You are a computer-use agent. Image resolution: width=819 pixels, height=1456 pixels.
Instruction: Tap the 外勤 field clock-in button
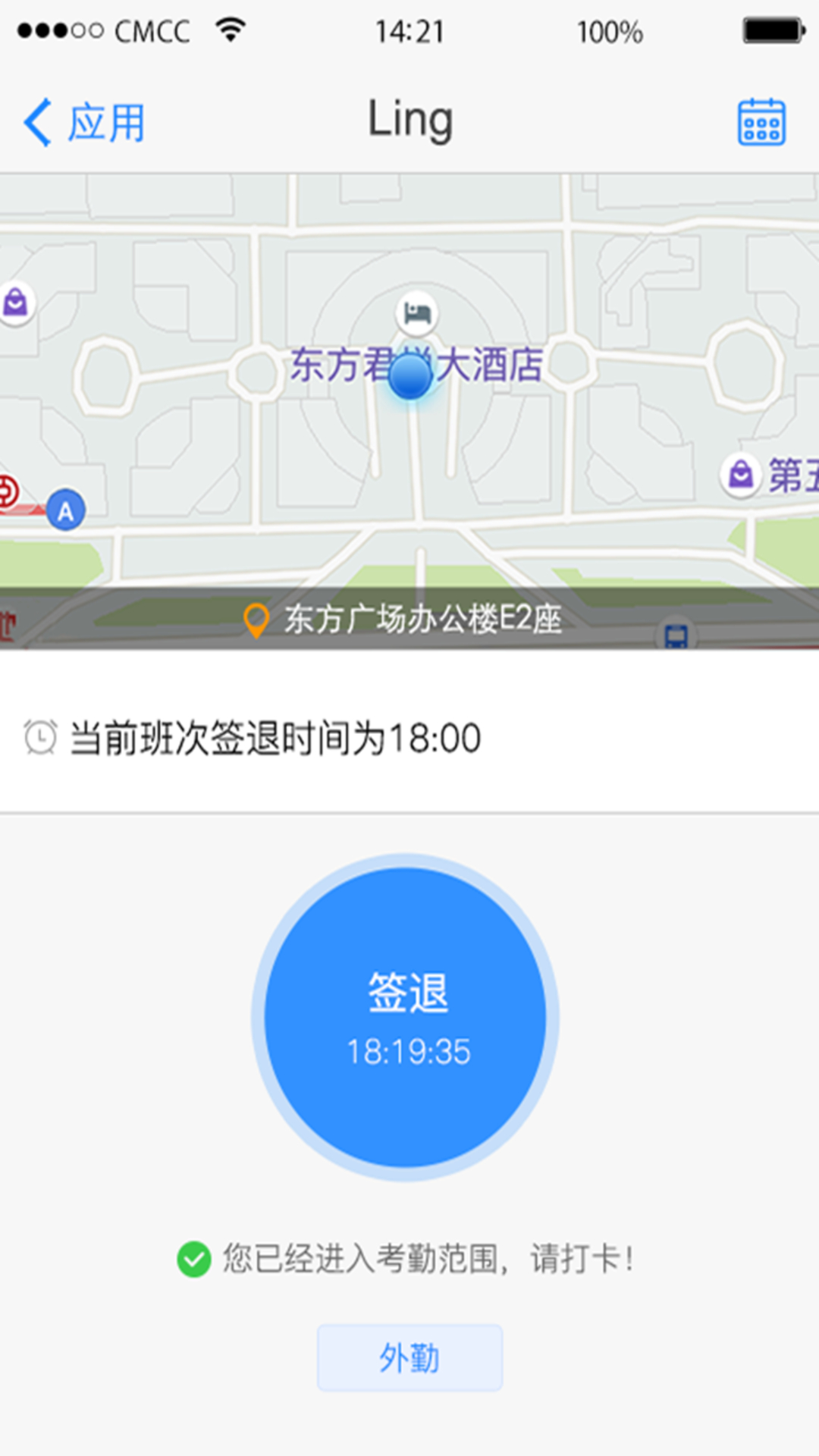(x=409, y=1358)
